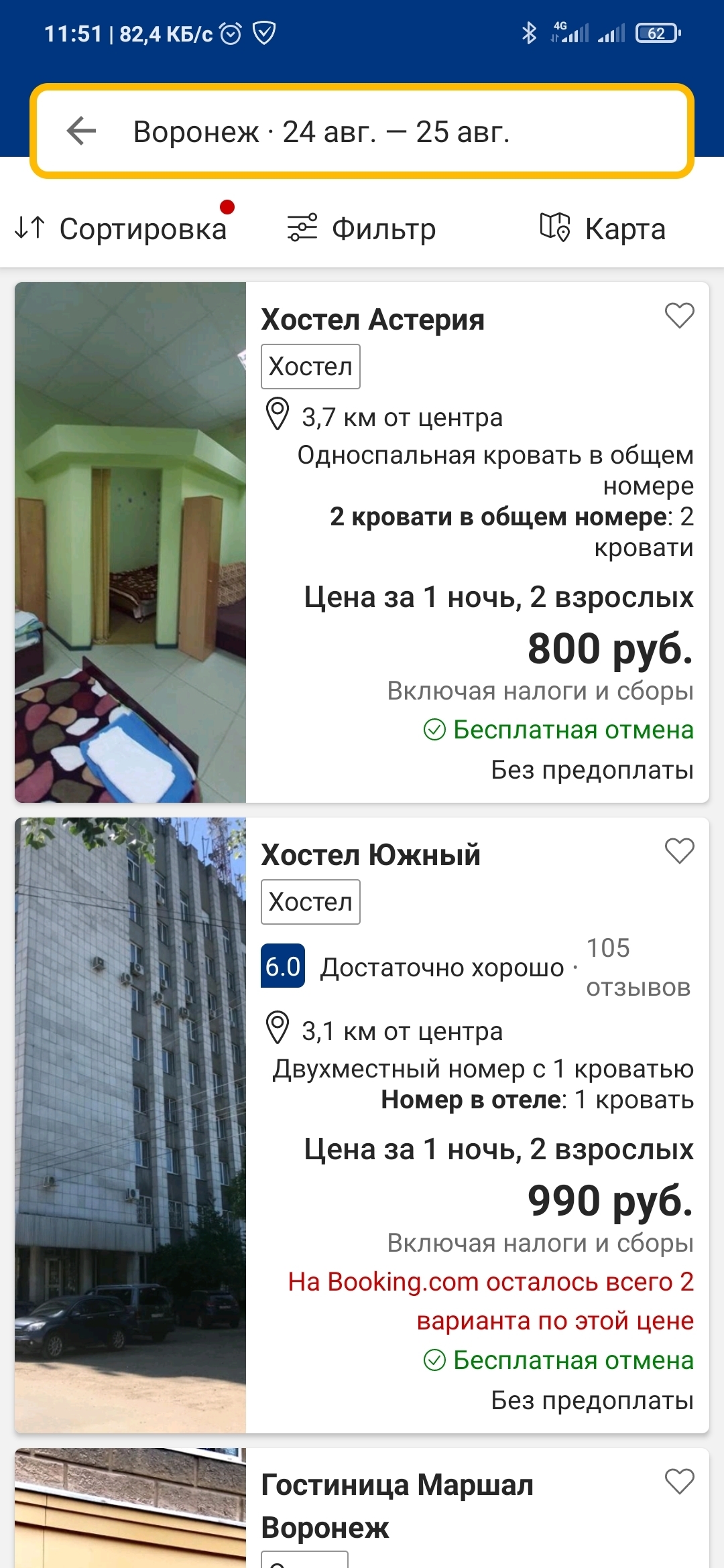Open the Фильтр options
Screen dimensions: 724x1568
tap(362, 228)
